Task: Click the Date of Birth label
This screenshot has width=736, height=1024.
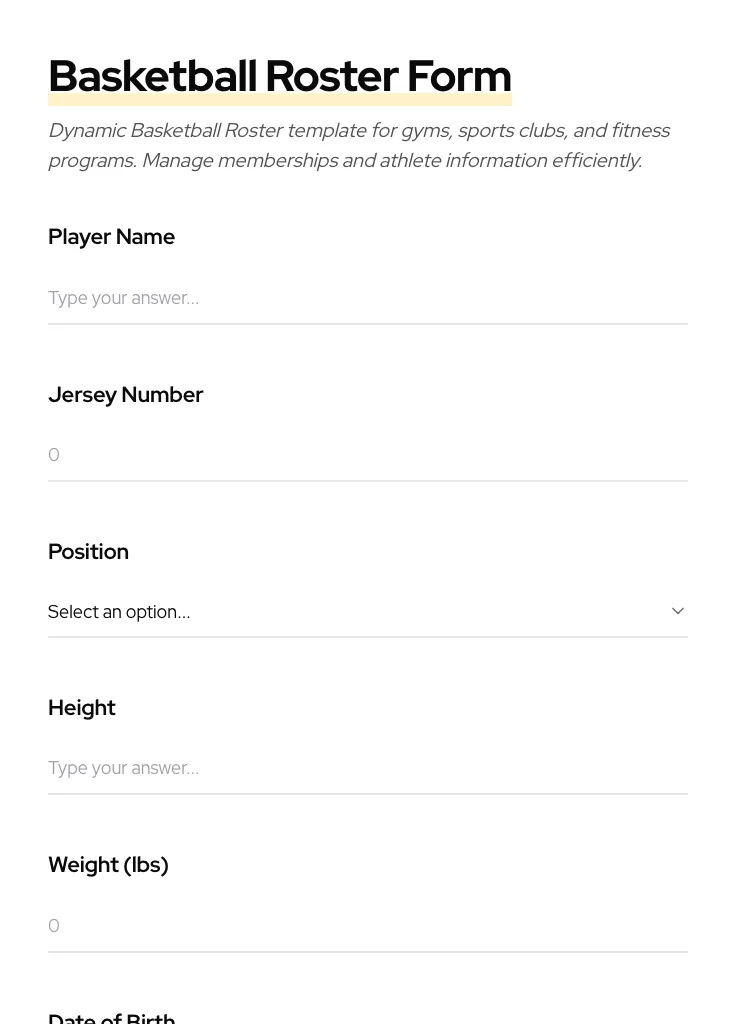Action: 111,1016
